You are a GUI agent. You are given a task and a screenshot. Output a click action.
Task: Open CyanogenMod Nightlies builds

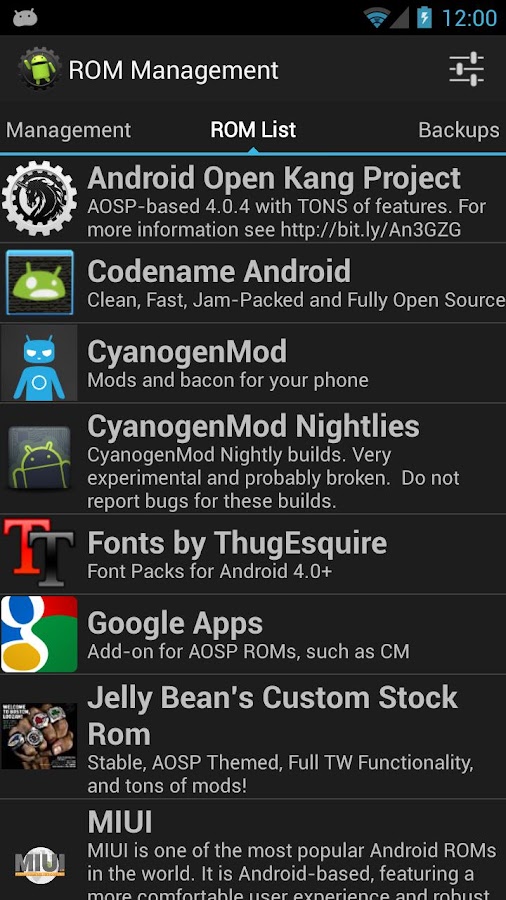[253, 459]
